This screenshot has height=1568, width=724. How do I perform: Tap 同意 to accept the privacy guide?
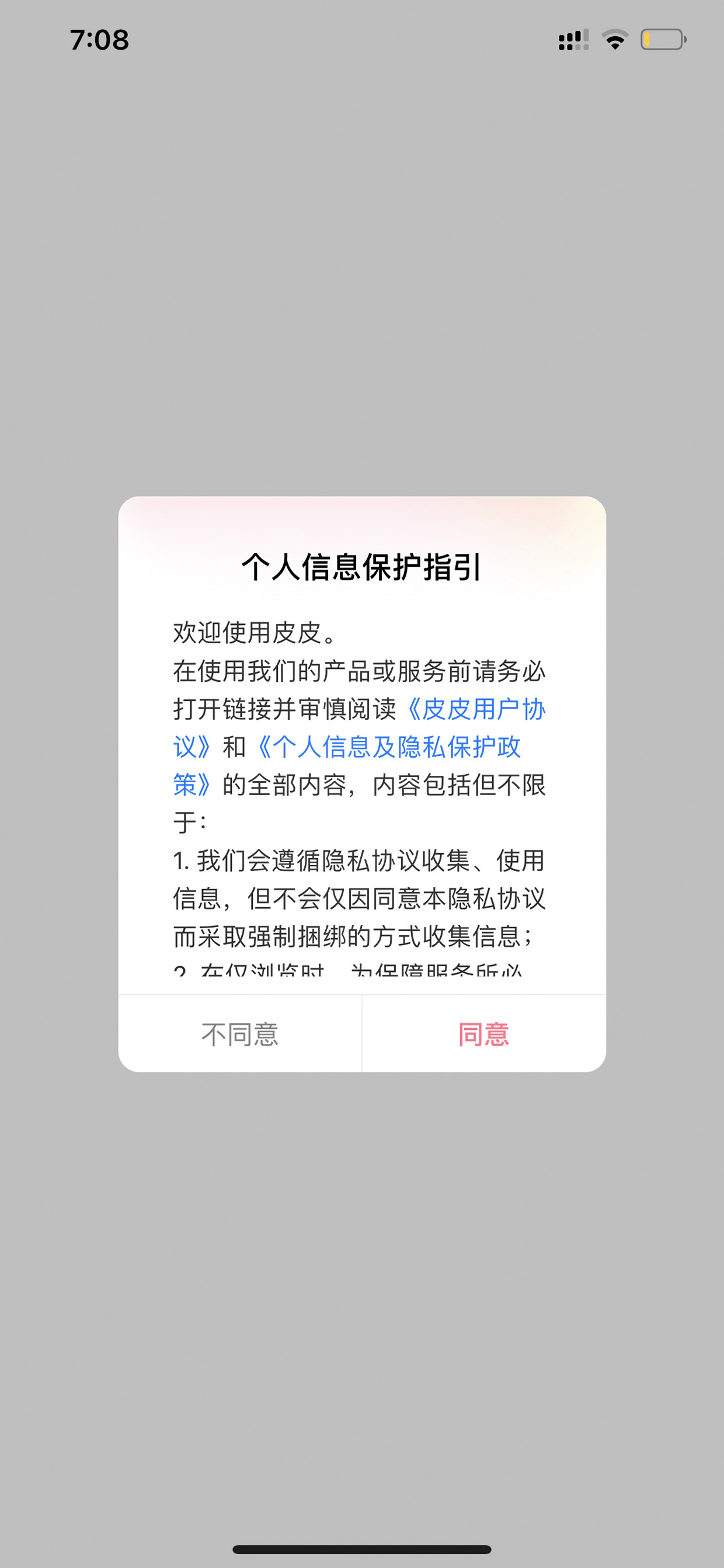point(483,1034)
